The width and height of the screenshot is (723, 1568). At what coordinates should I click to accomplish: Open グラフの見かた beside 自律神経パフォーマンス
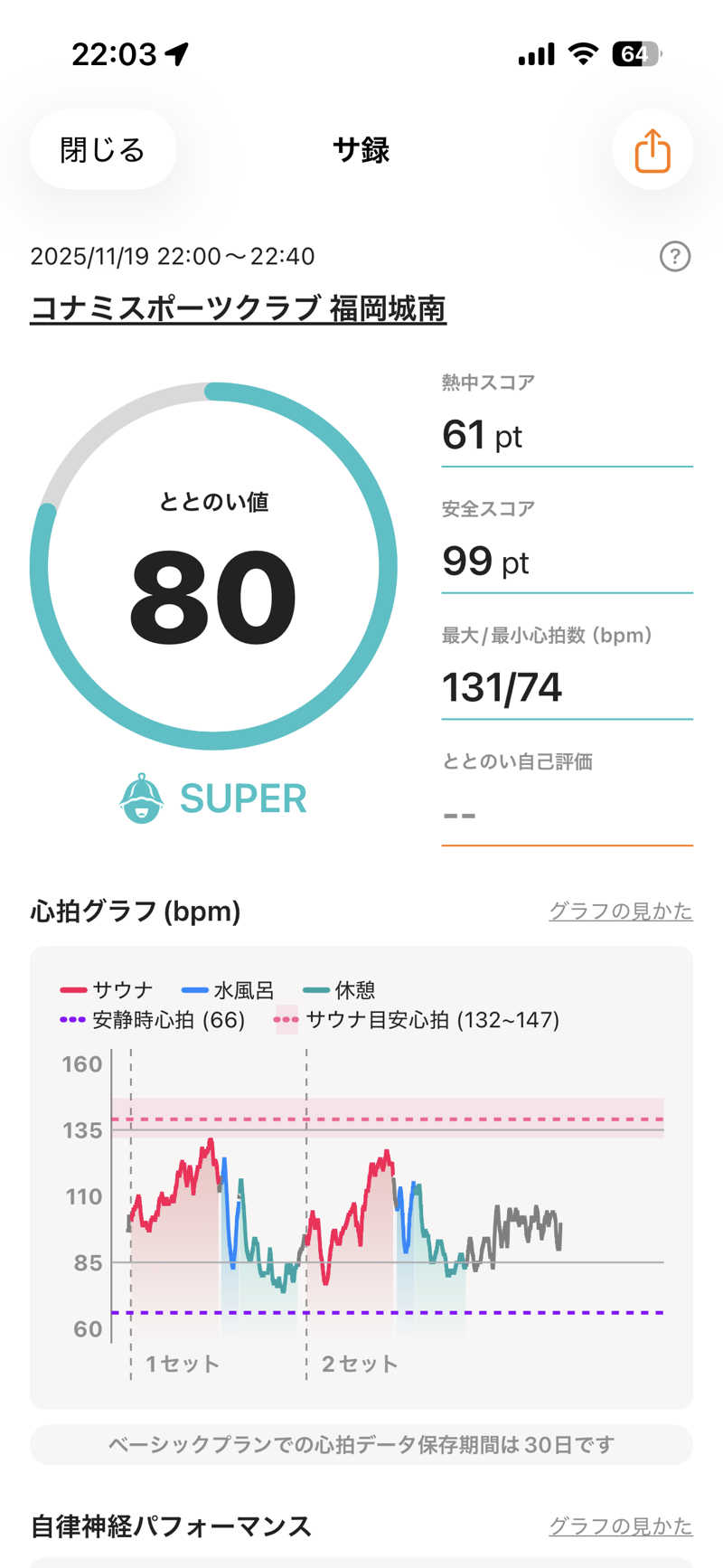click(620, 1525)
